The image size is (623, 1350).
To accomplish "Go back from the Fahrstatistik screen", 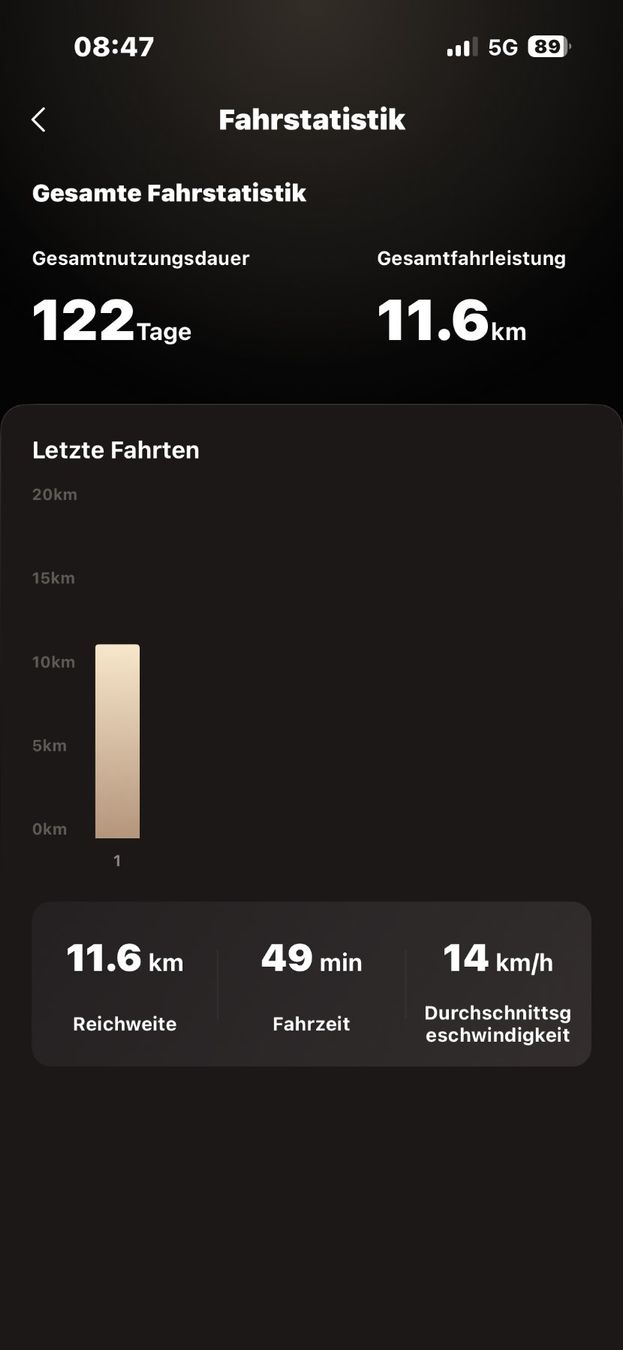I will pyautogui.click(x=38, y=120).
